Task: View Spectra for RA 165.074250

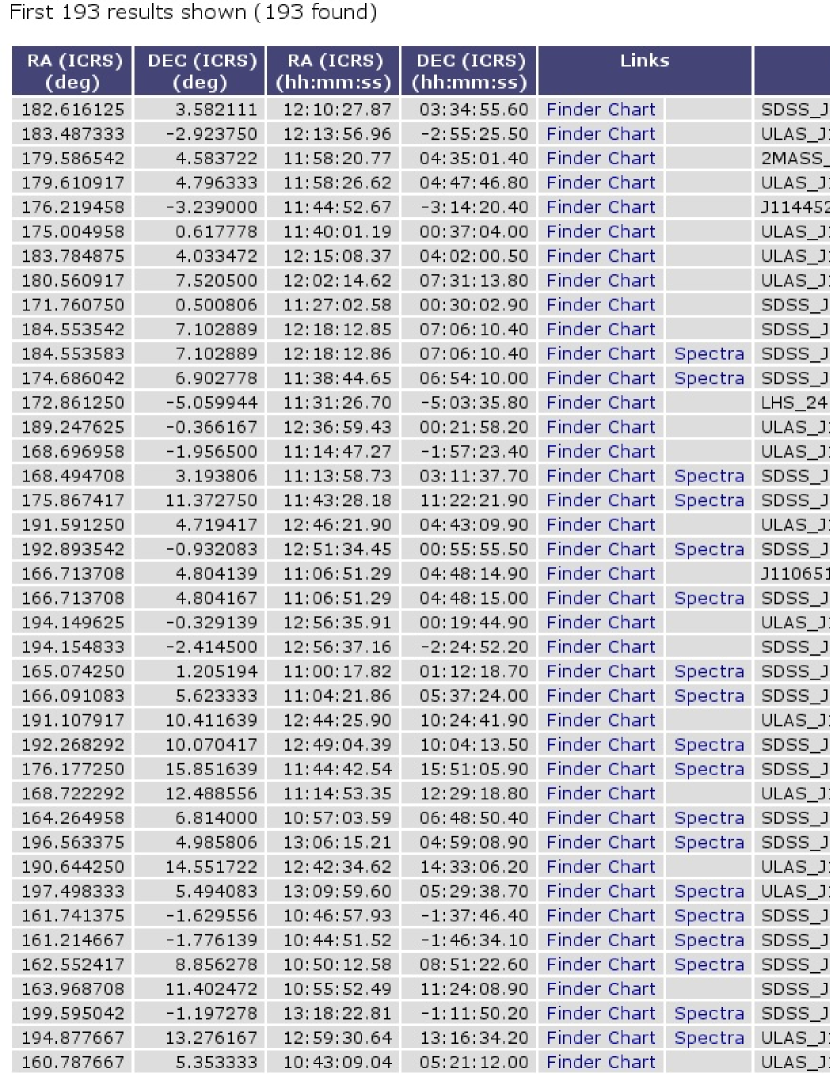Action: click(709, 671)
